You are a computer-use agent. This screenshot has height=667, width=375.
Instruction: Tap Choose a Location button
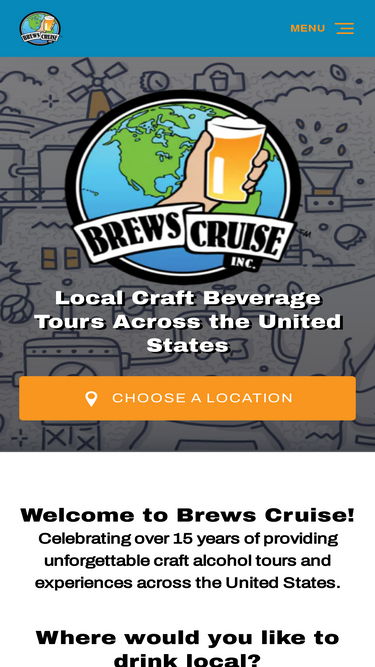pyautogui.click(x=188, y=398)
